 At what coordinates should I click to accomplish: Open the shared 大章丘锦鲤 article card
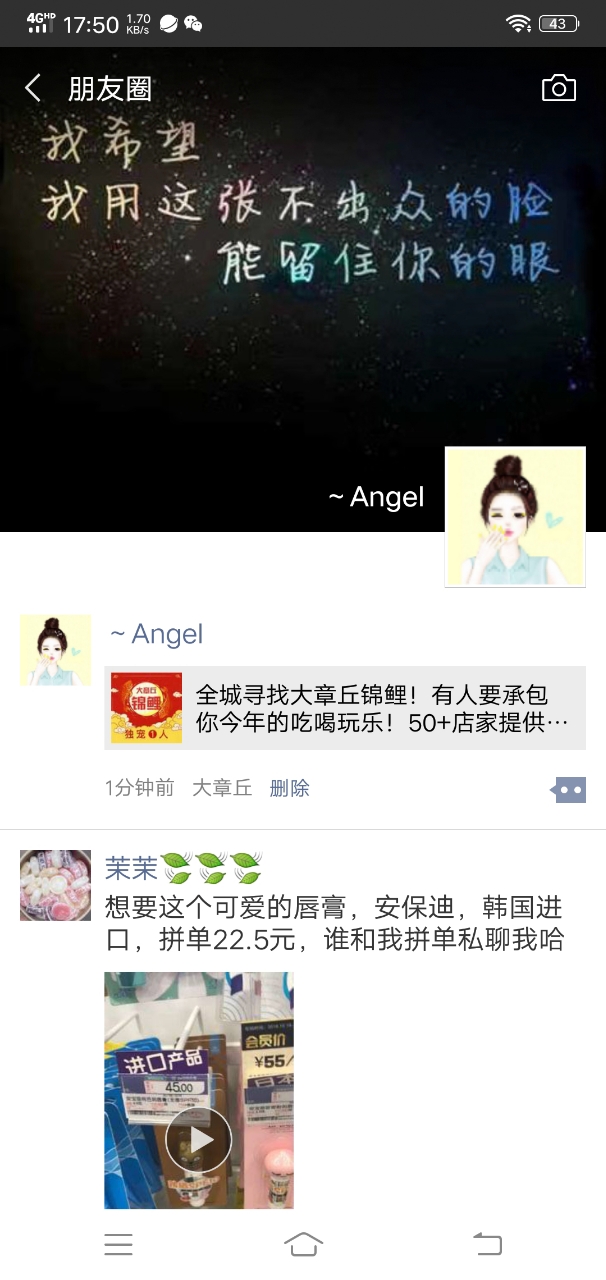(345, 708)
